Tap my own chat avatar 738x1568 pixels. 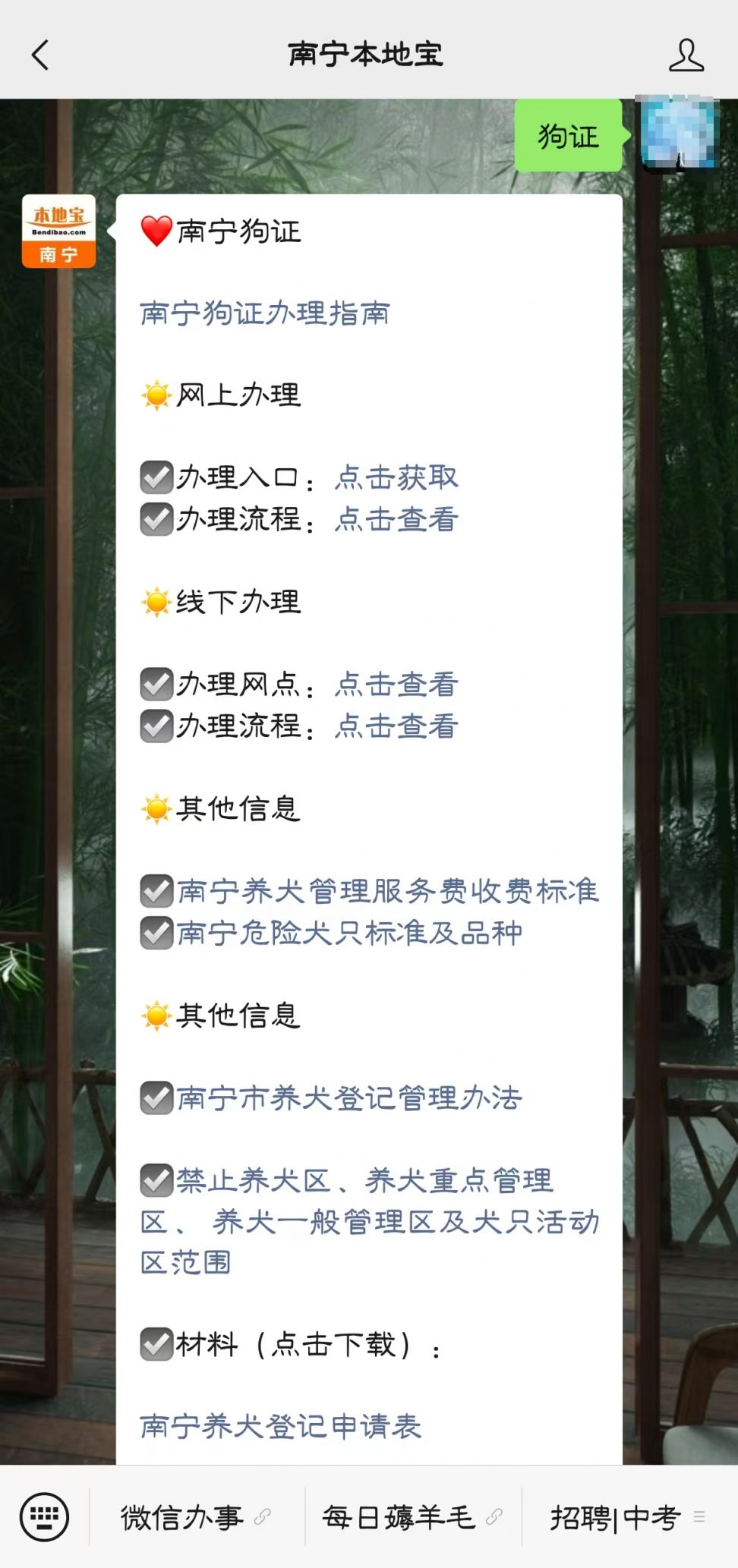pos(679,134)
